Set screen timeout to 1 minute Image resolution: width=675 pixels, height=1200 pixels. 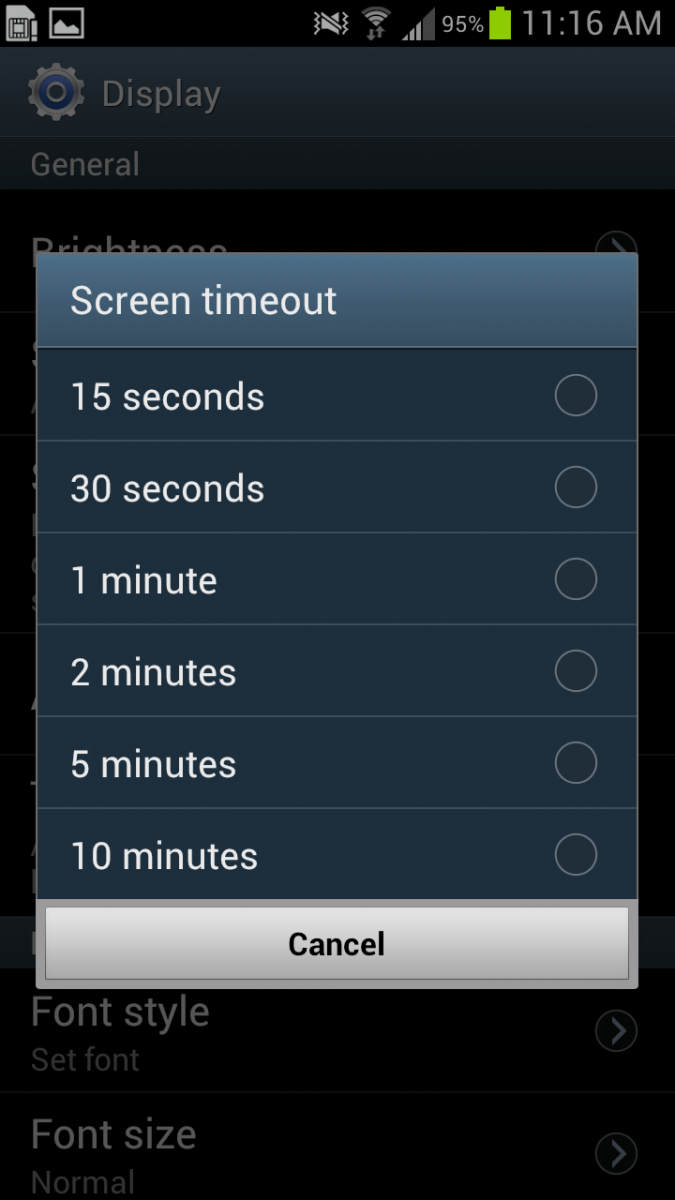pyautogui.click(x=336, y=580)
